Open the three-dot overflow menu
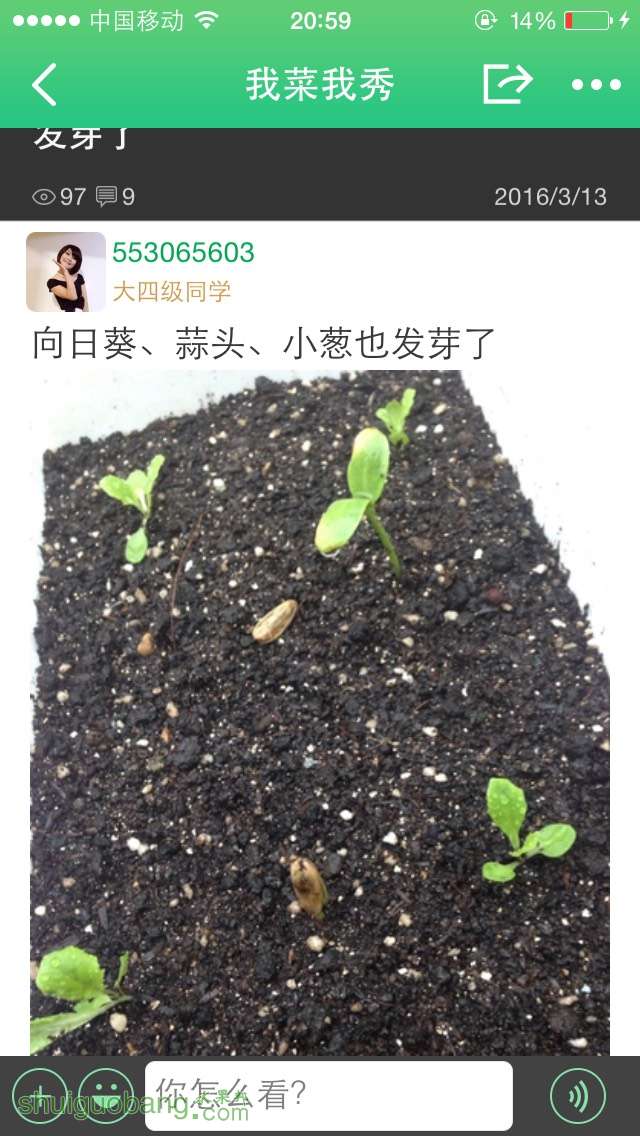640x1136 pixels. pyautogui.click(x=596, y=85)
